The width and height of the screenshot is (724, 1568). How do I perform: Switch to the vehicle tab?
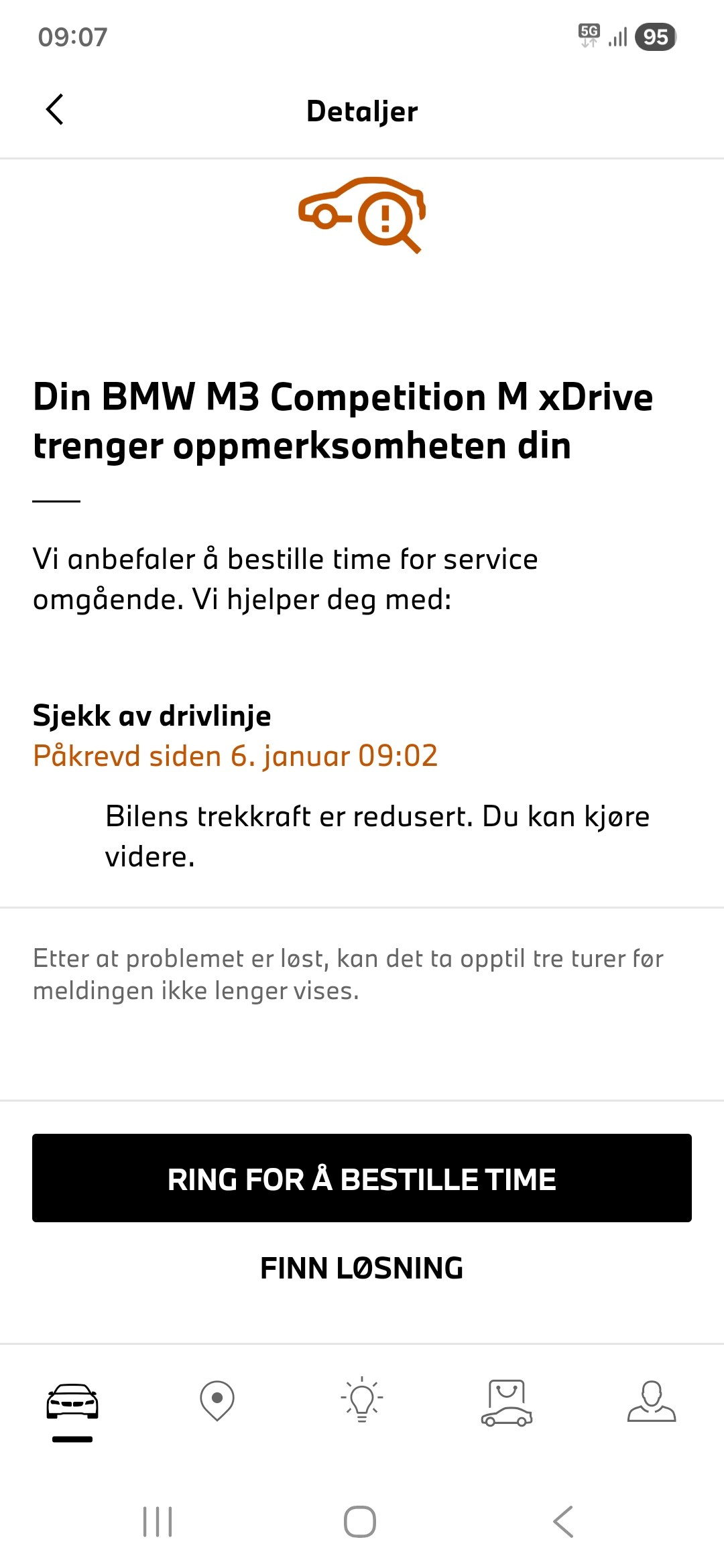pyautogui.click(x=72, y=1402)
